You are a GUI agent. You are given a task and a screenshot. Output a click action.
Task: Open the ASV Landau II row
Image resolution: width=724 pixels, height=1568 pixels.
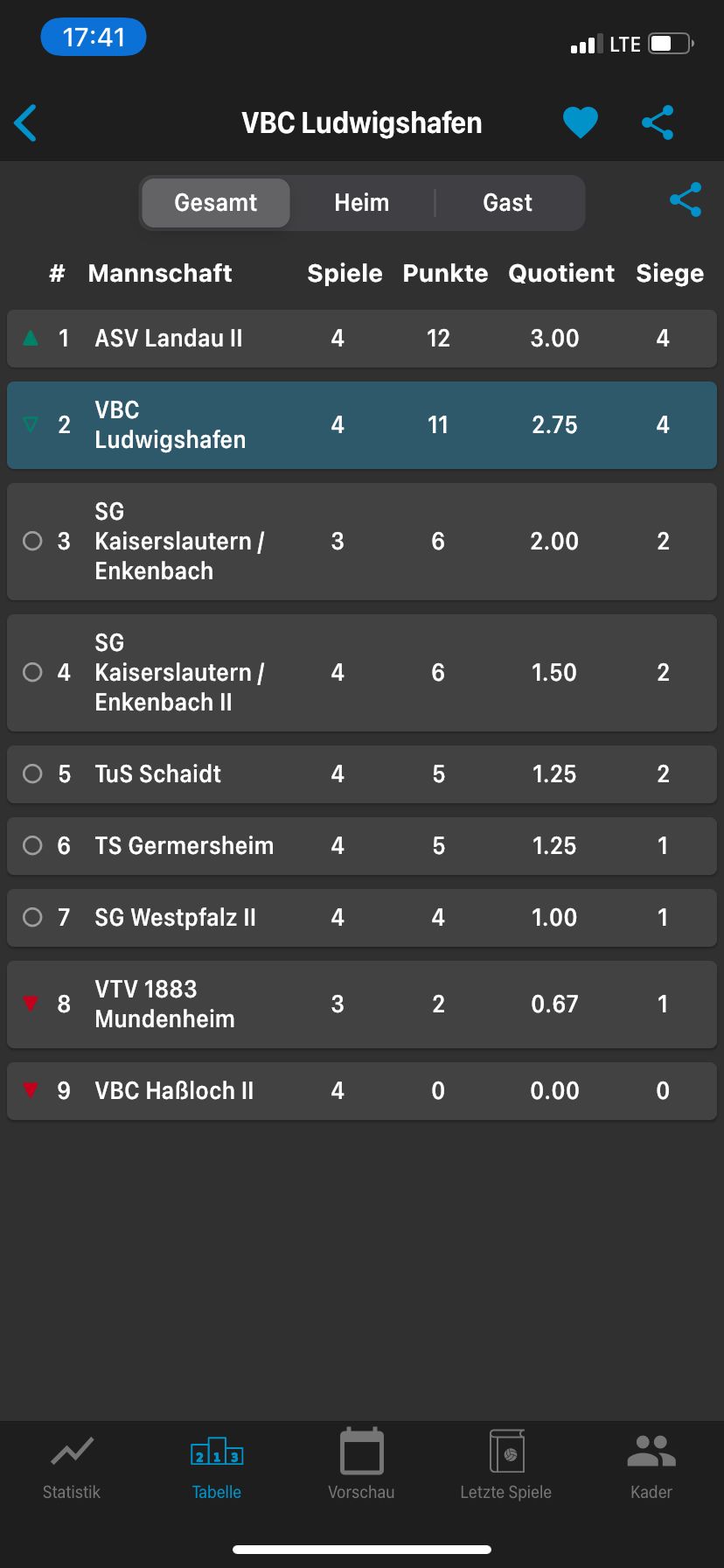pyautogui.click(x=362, y=339)
